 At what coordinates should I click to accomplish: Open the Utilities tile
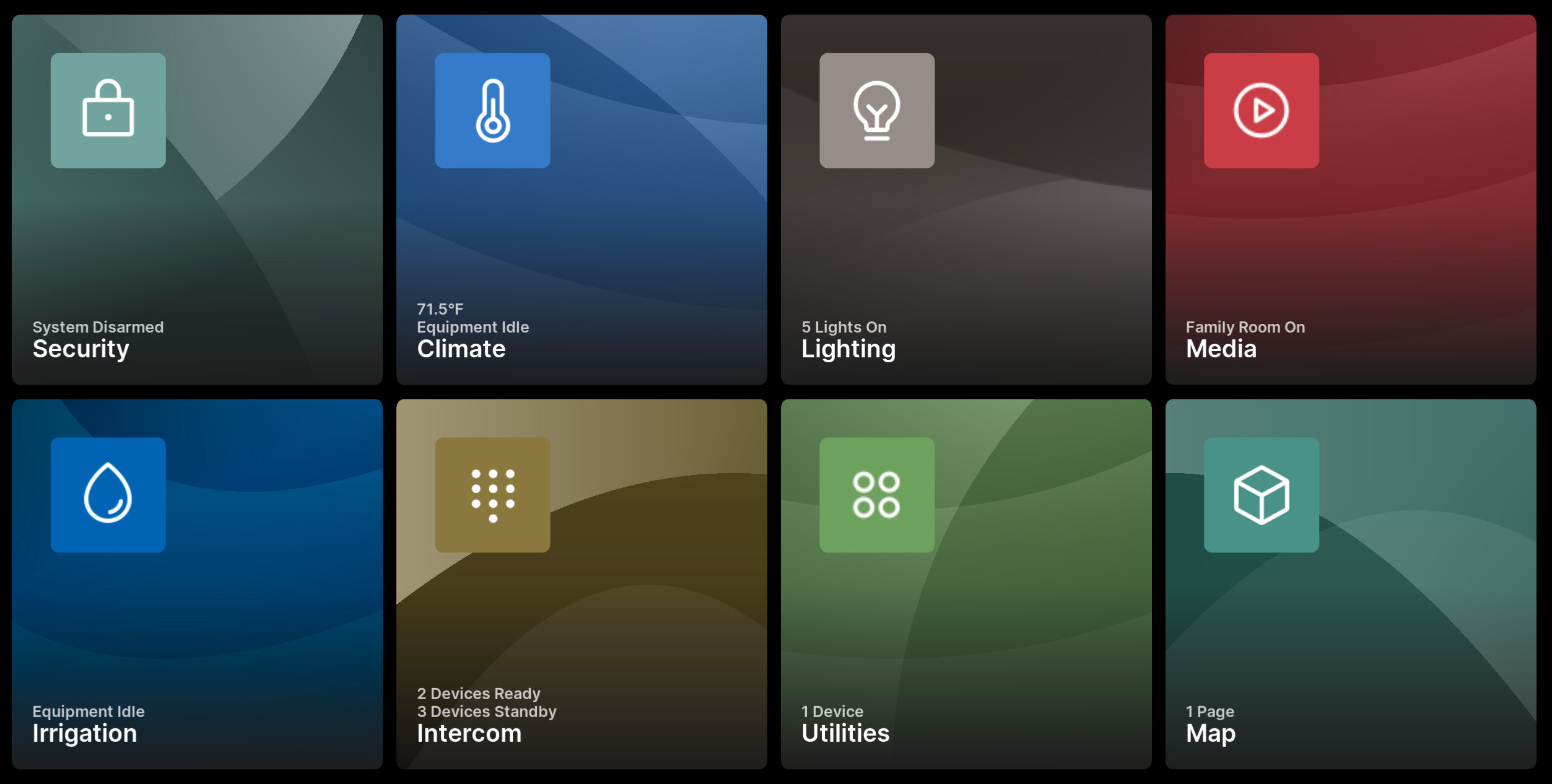pyautogui.click(x=966, y=584)
